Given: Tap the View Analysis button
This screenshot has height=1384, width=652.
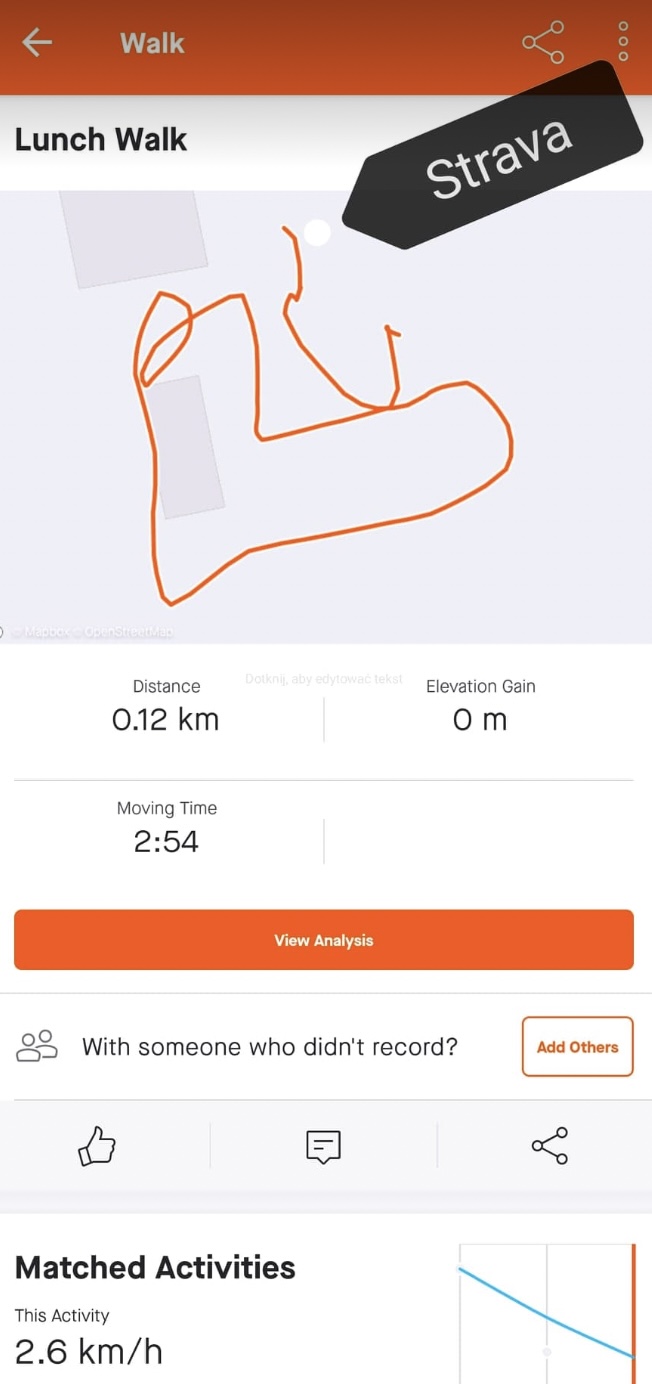Looking at the screenshot, I should pyautogui.click(x=323, y=940).
